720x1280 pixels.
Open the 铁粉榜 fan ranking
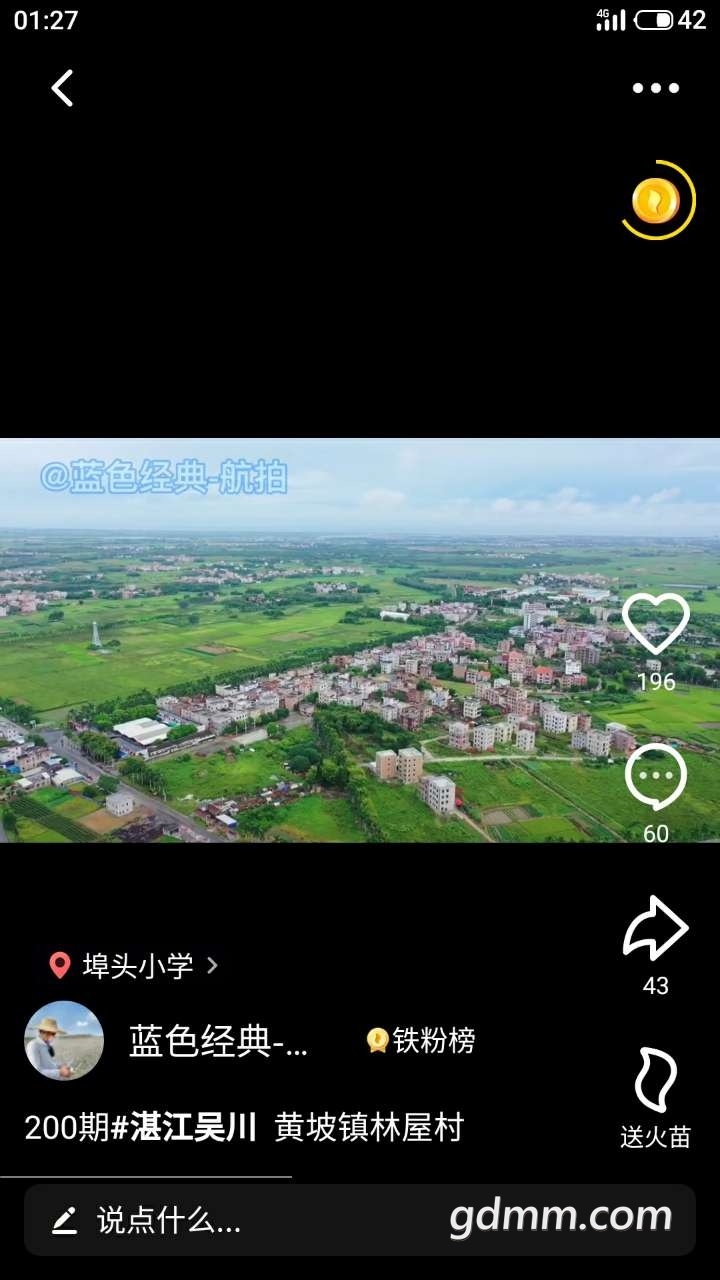pyautogui.click(x=421, y=1041)
